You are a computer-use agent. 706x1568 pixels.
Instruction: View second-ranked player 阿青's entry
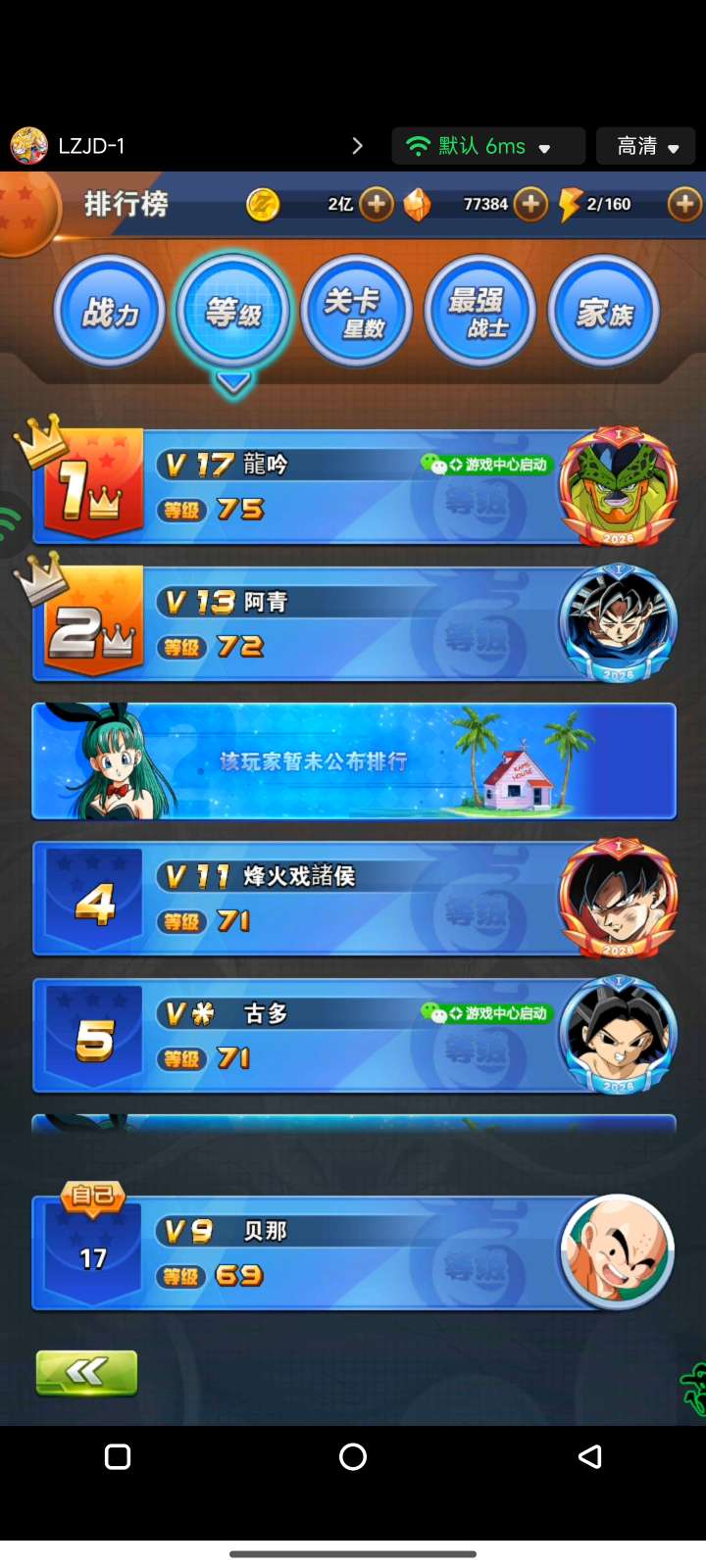(x=353, y=623)
